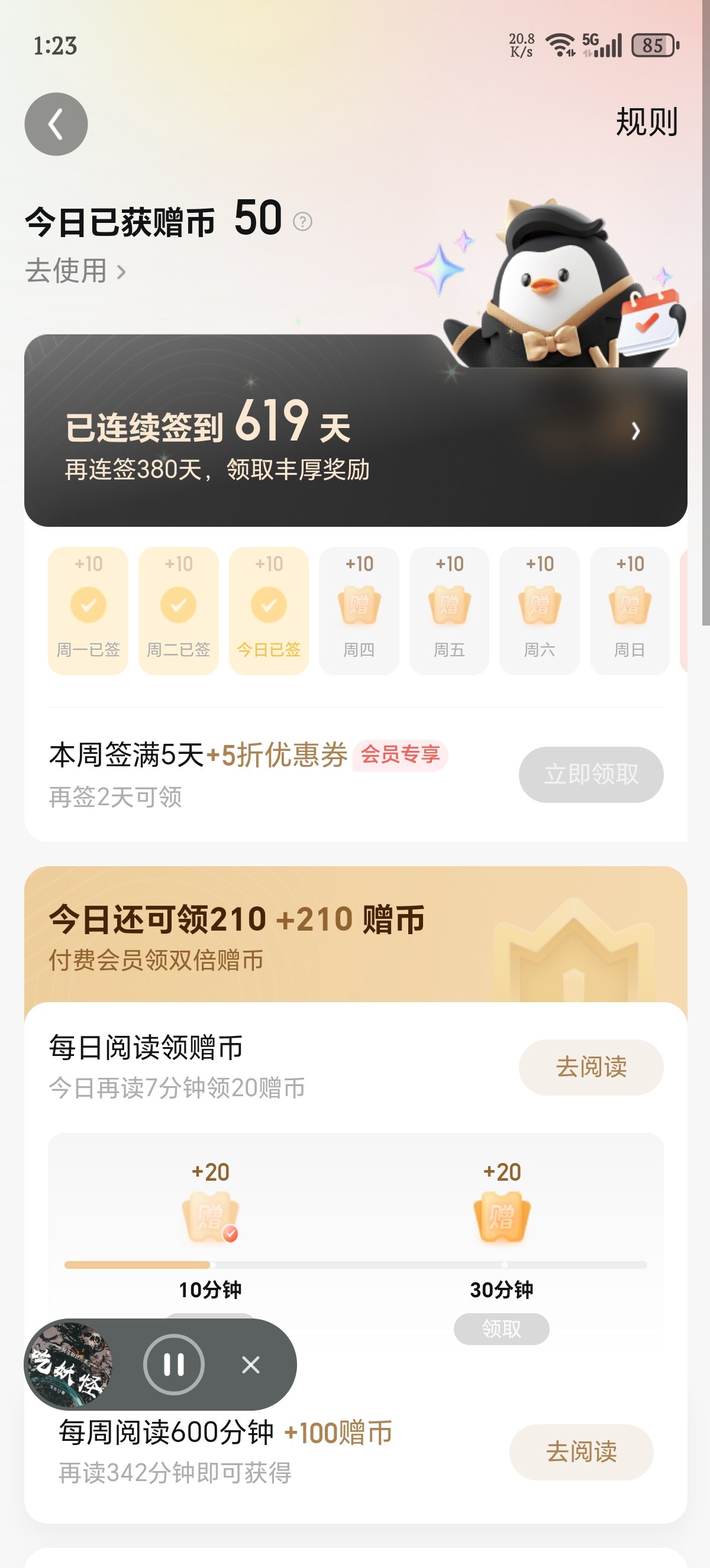The width and height of the screenshot is (710, 1568).
Task: Tap the 周日 sign-in tile
Action: [630, 611]
